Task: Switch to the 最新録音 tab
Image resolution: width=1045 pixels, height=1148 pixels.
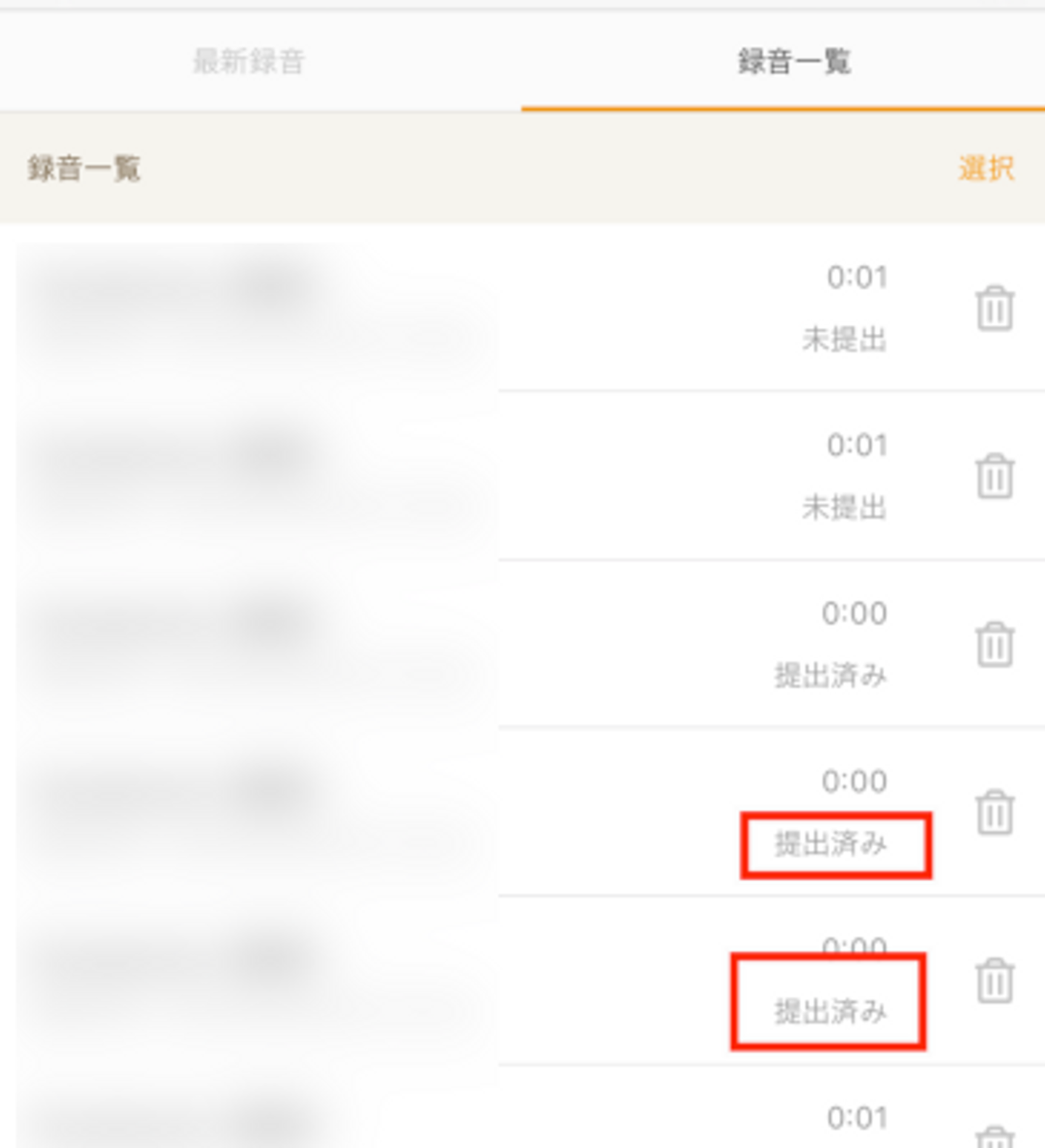Action: tap(248, 62)
